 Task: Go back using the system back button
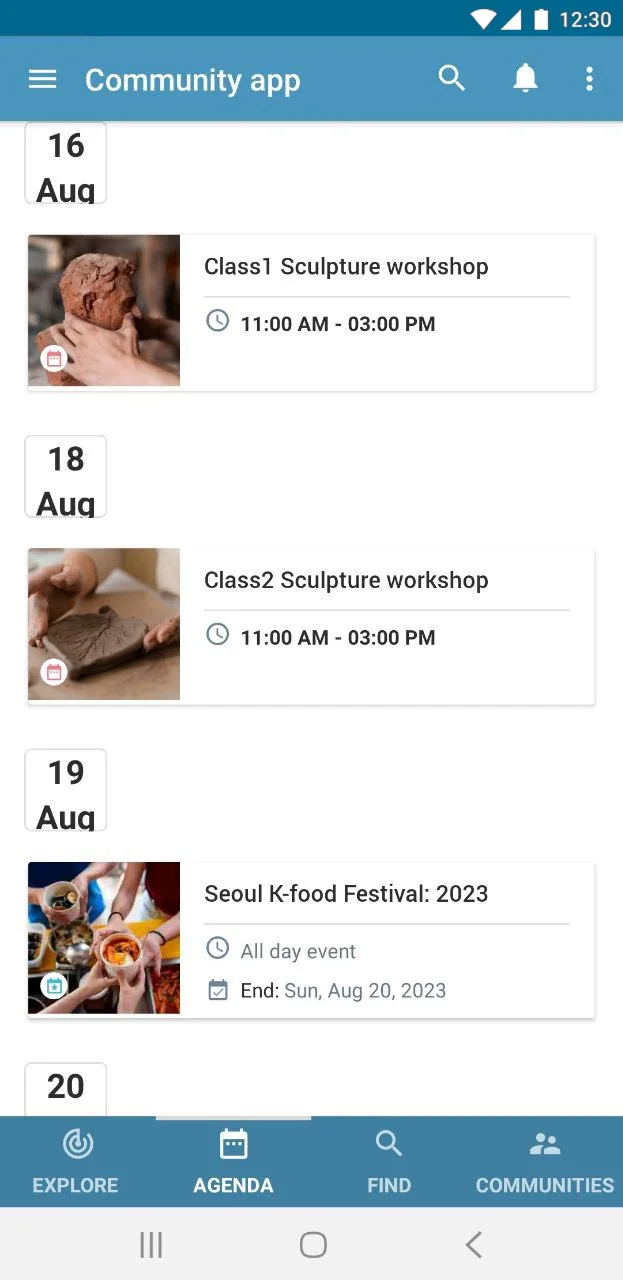coord(474,1245)
